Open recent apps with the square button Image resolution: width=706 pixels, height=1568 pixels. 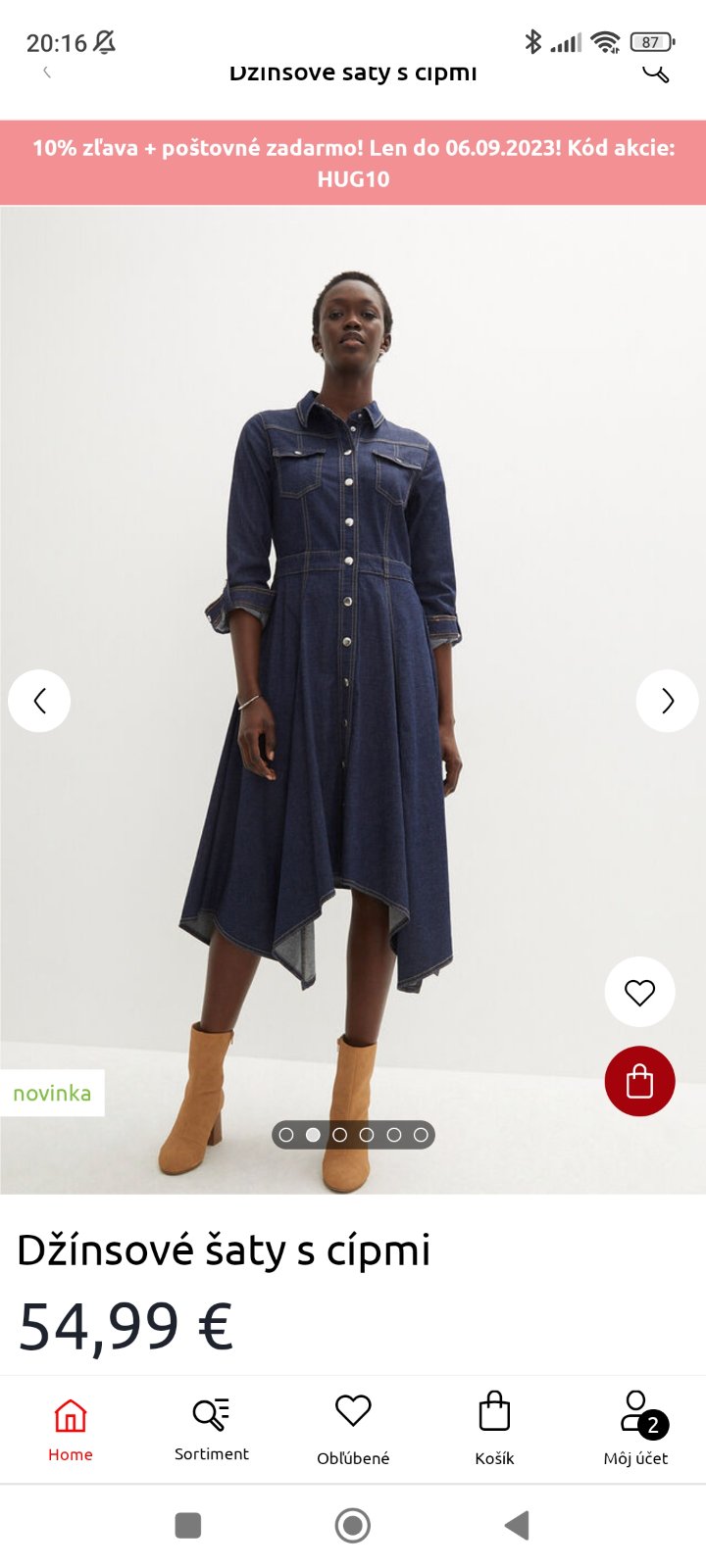(x=187, y=1526)
